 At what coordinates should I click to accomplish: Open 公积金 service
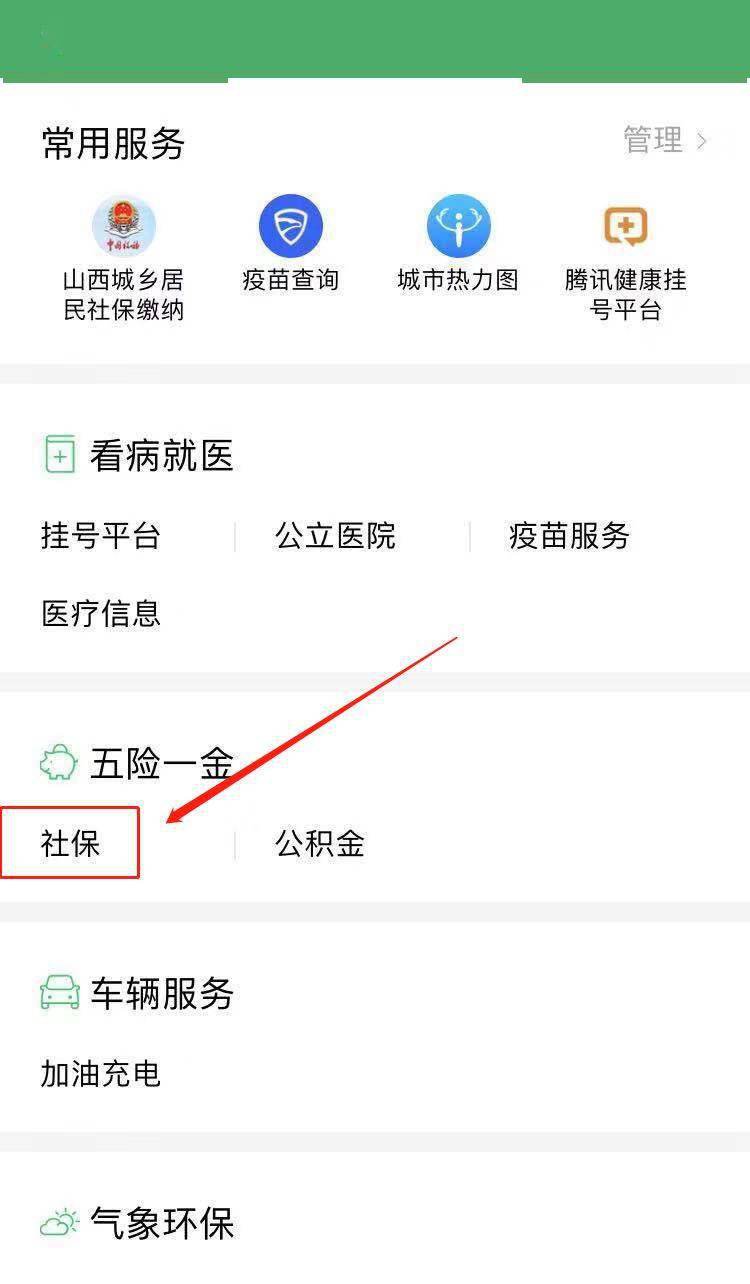(x=319, y=844)
